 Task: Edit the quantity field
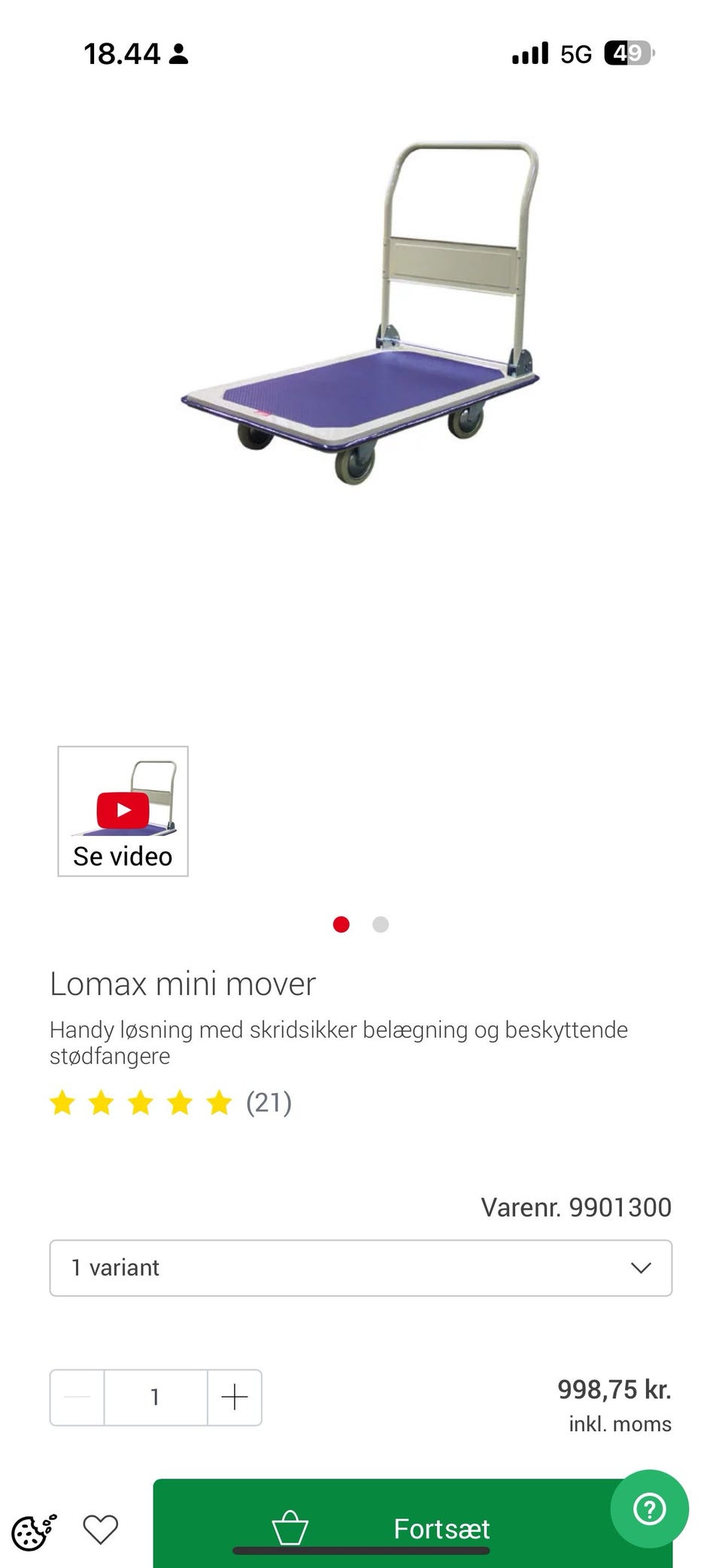pyautogui.click(x=156, y=1397)
